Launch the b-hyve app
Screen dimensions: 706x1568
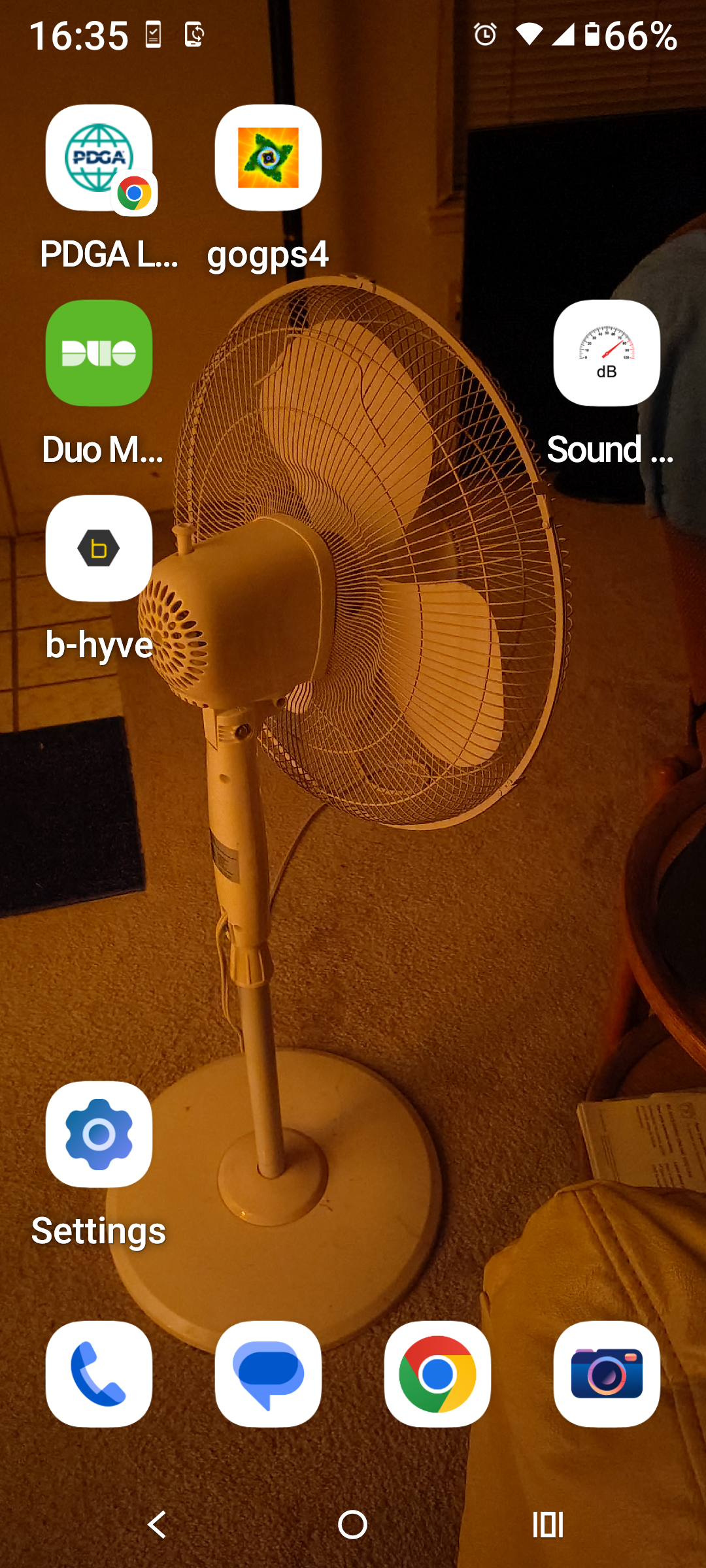pos(99,548)
